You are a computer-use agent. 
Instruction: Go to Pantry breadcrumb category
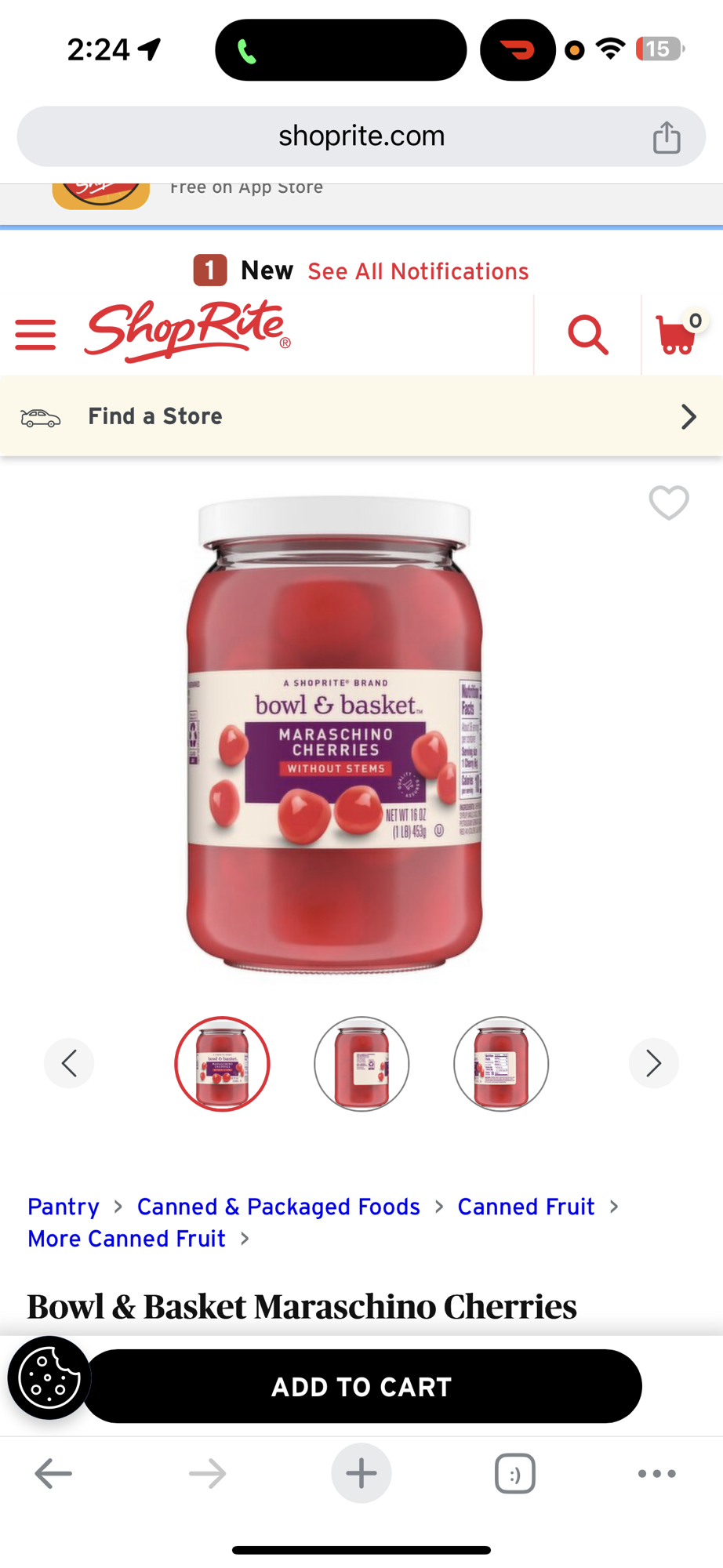(x=64, y=1207)
